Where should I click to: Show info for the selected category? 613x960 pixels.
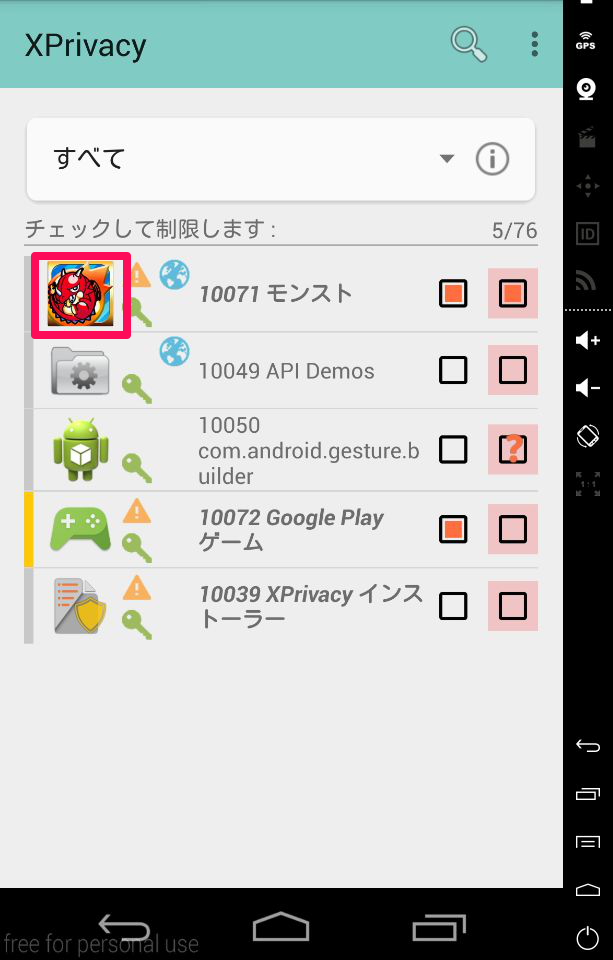coord(492,159)
